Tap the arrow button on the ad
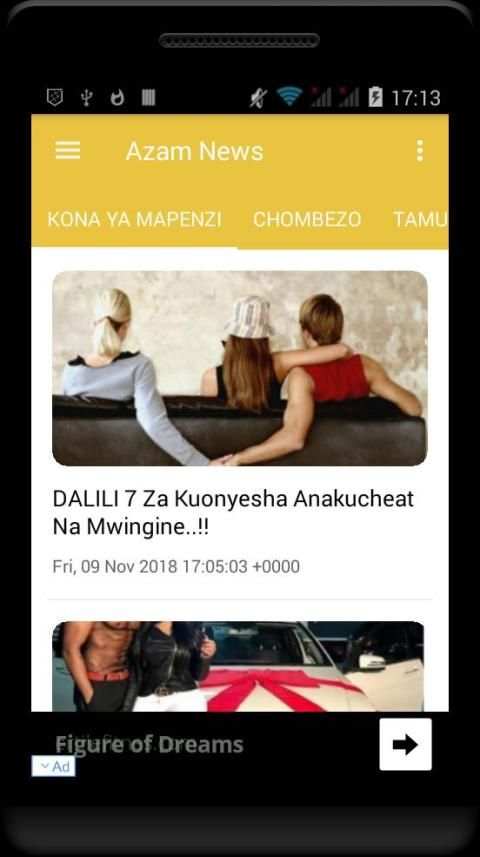 (x=405, y=744)
